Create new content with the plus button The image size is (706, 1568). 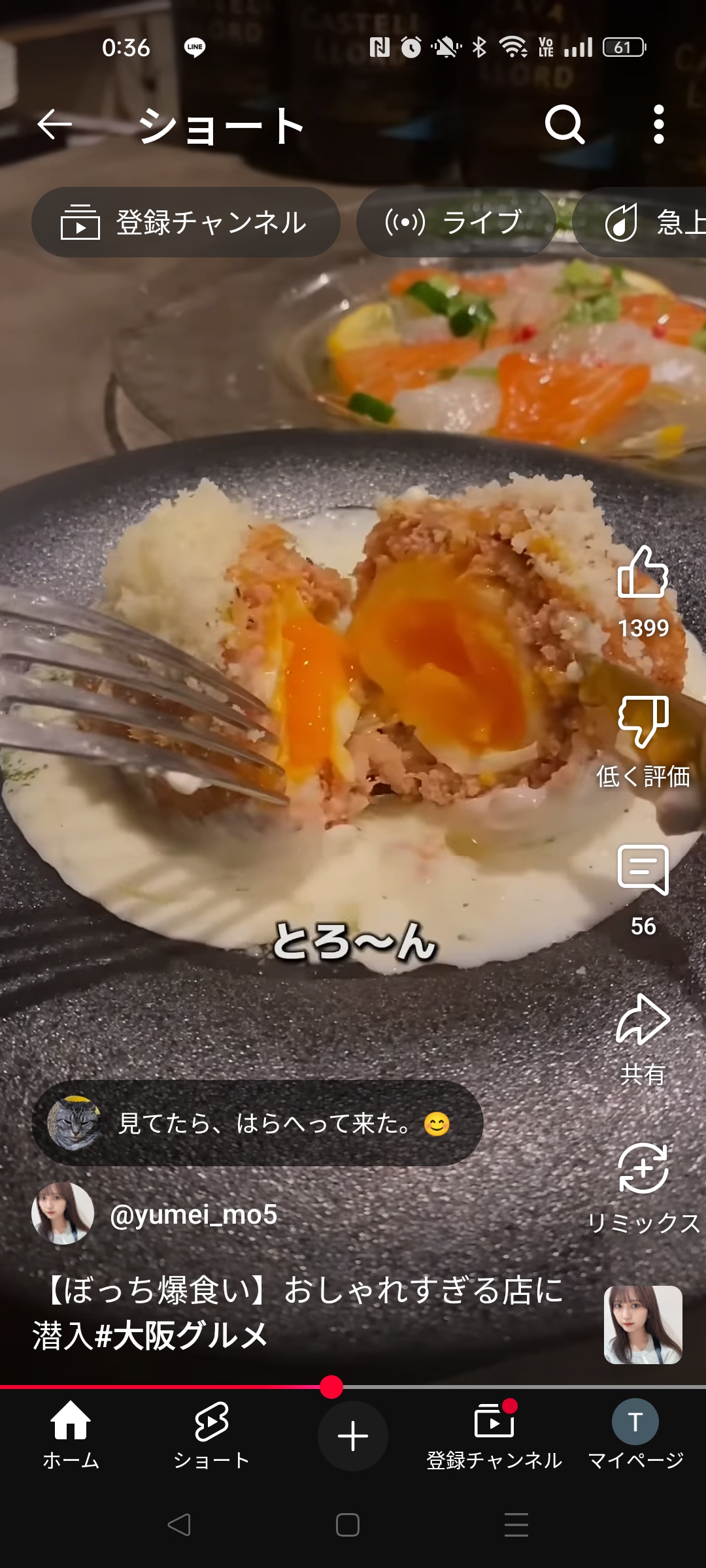click(353, 1436)
